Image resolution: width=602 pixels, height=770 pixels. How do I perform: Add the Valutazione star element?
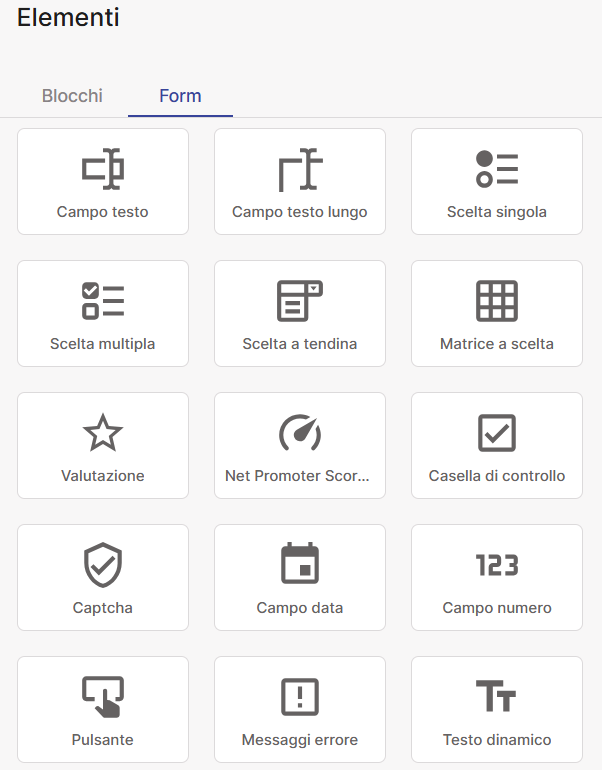[103, 446]
